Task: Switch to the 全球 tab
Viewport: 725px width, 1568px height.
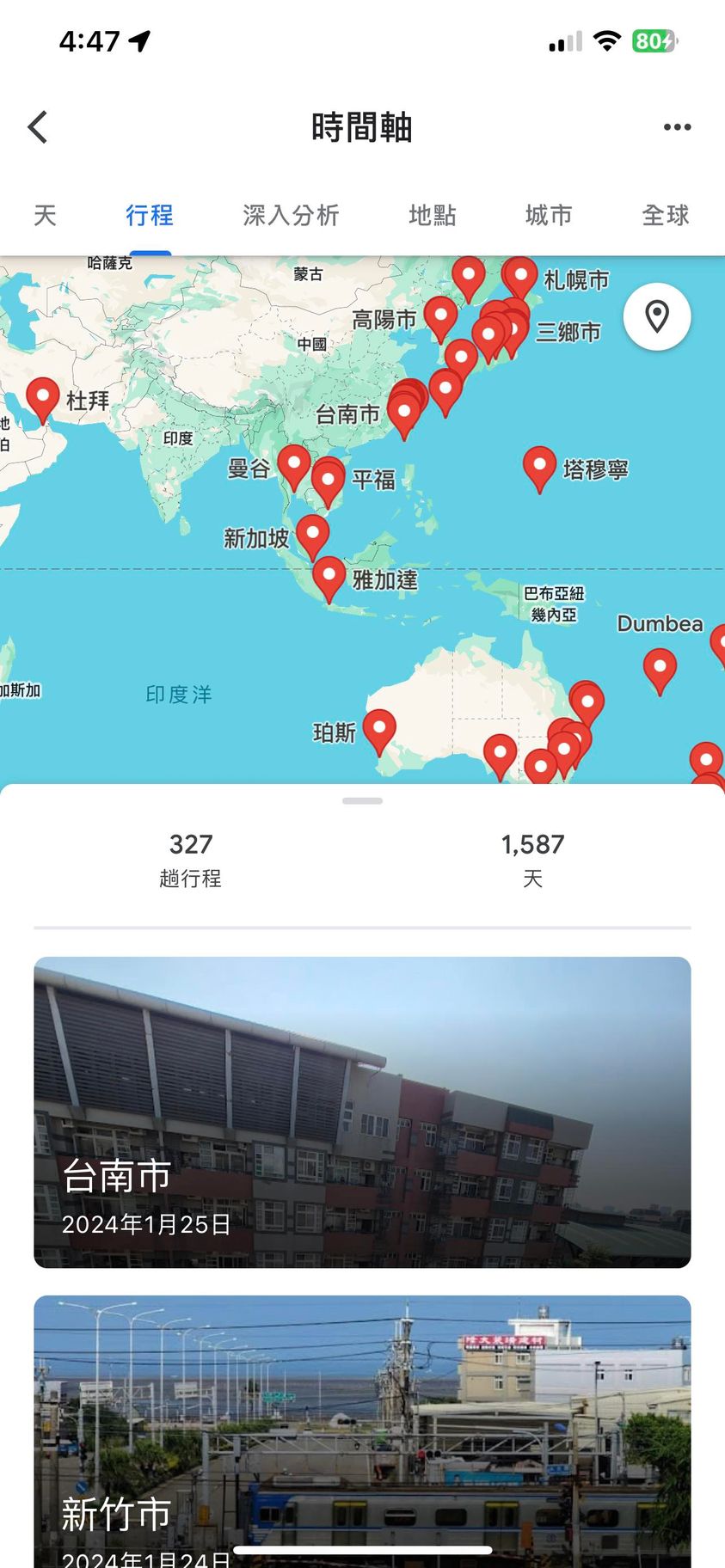Action: coord(666,215)
